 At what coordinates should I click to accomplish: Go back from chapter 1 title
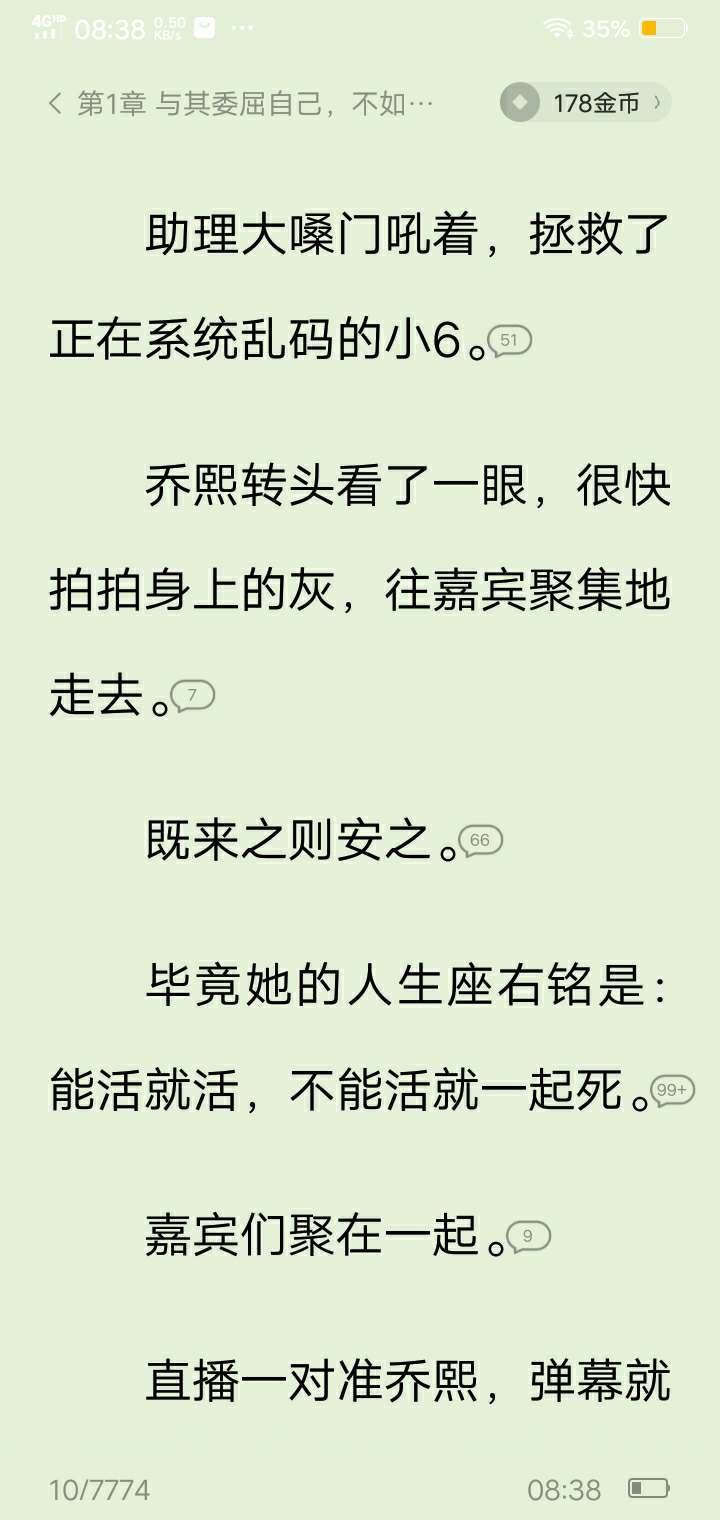coord(56,103)
